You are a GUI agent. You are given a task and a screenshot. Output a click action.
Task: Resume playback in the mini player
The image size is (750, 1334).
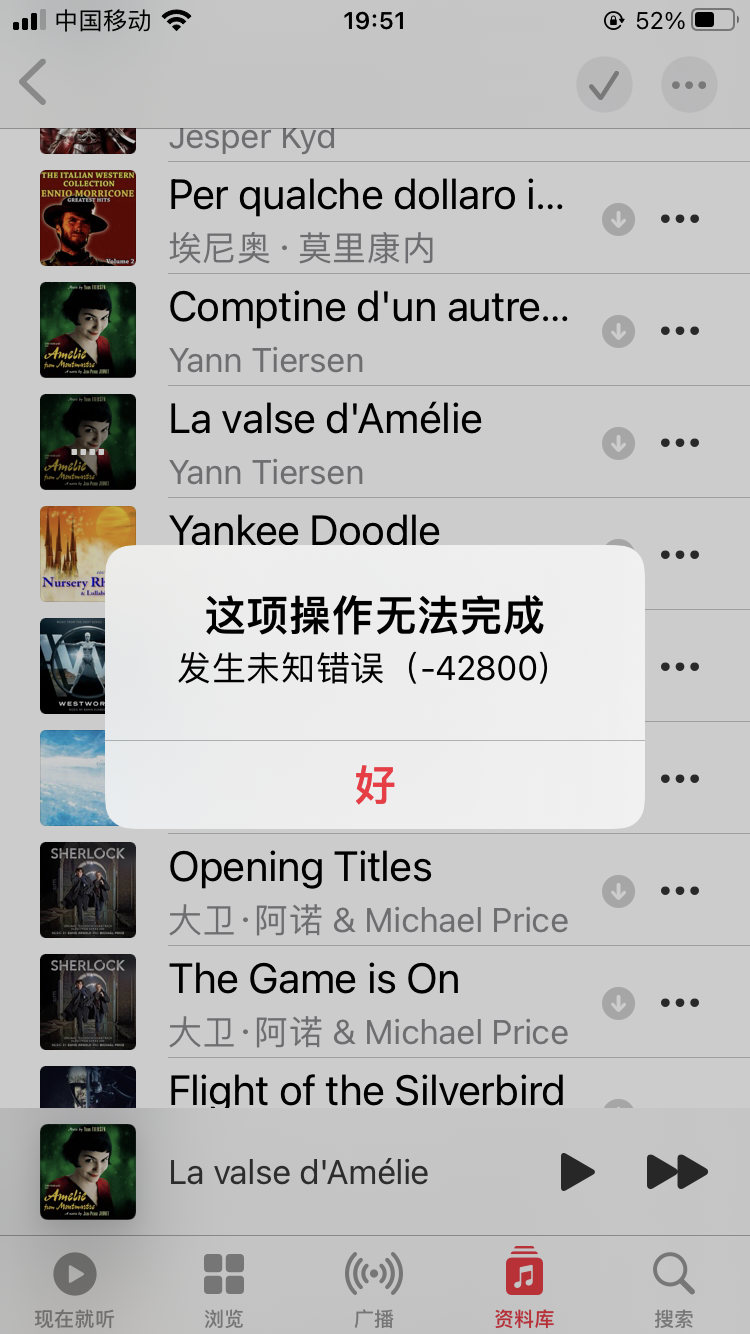tap(577, 1172)
